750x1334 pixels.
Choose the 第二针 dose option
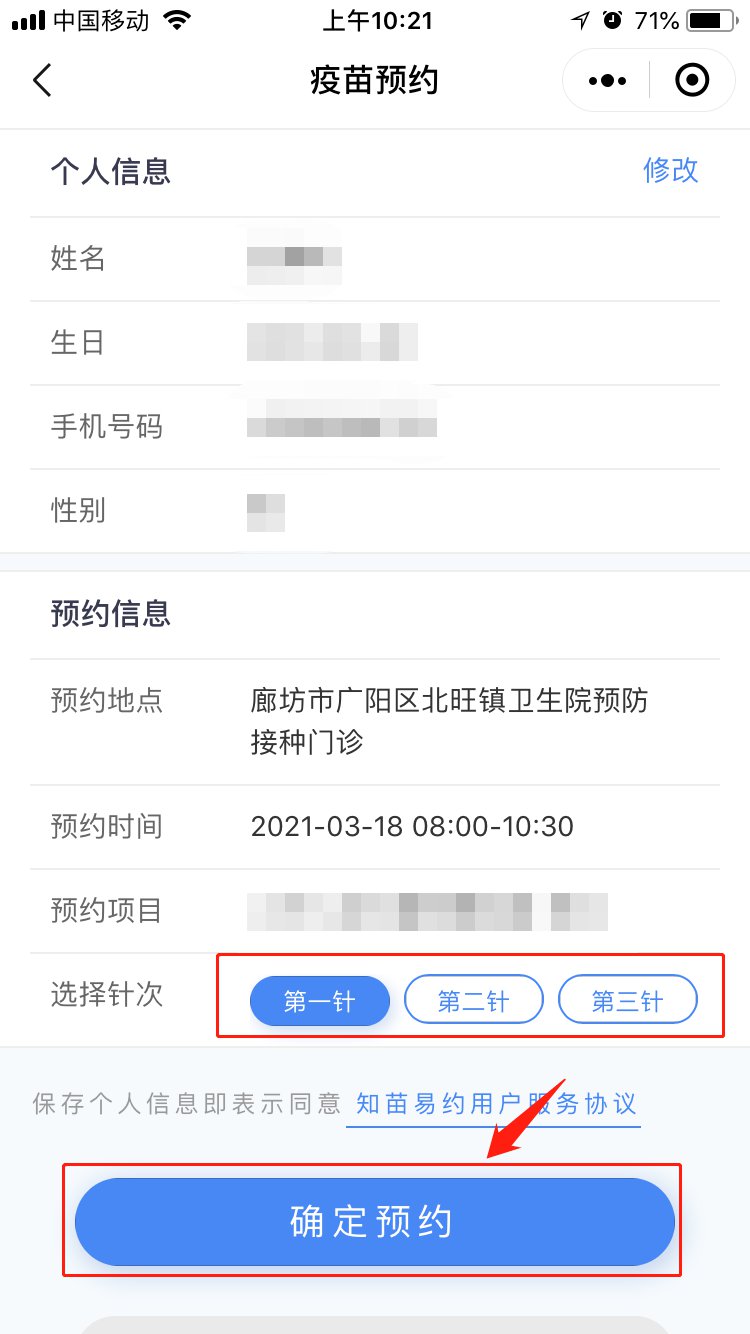tap(473, 1001)
